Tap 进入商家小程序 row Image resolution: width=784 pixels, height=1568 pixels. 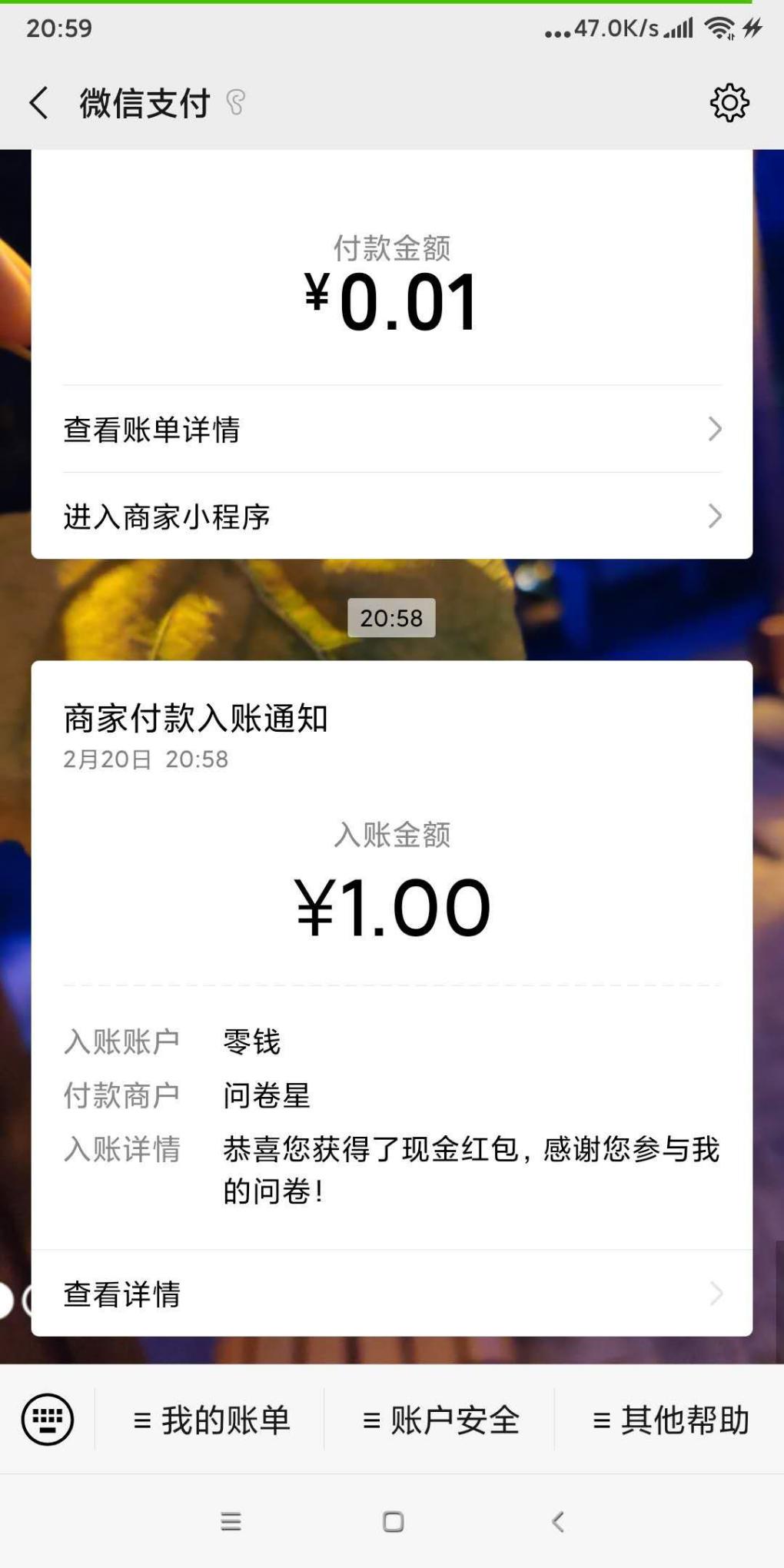392,516
